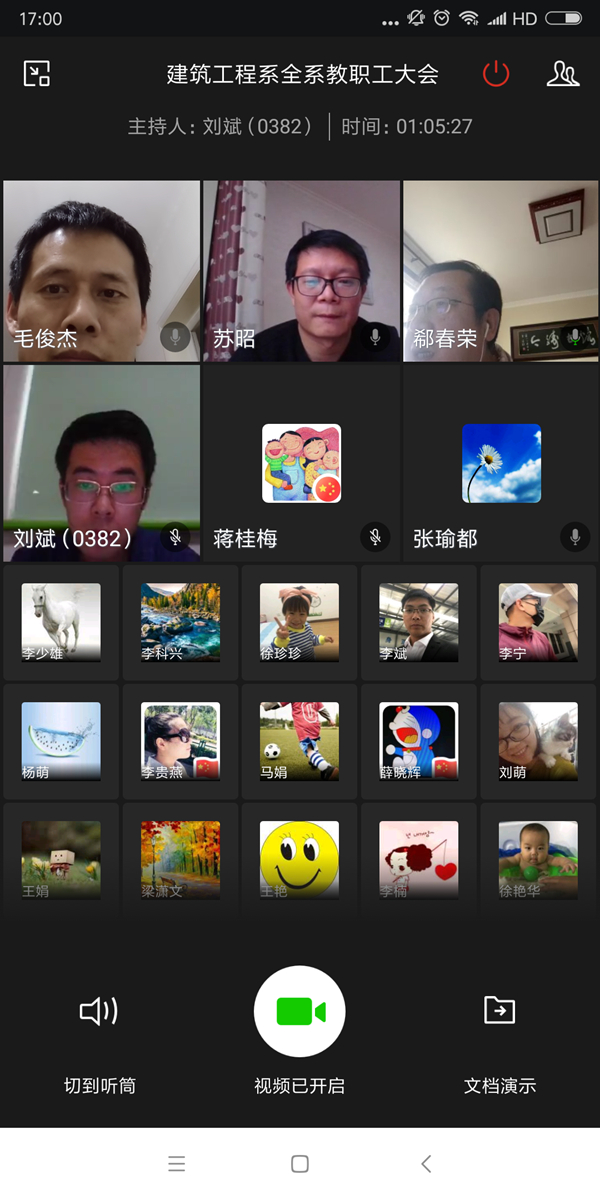The height and width of the screenshot is (1200, 600).
Task: Tap 蒋桂梅's participant tile
Action: 301,462
